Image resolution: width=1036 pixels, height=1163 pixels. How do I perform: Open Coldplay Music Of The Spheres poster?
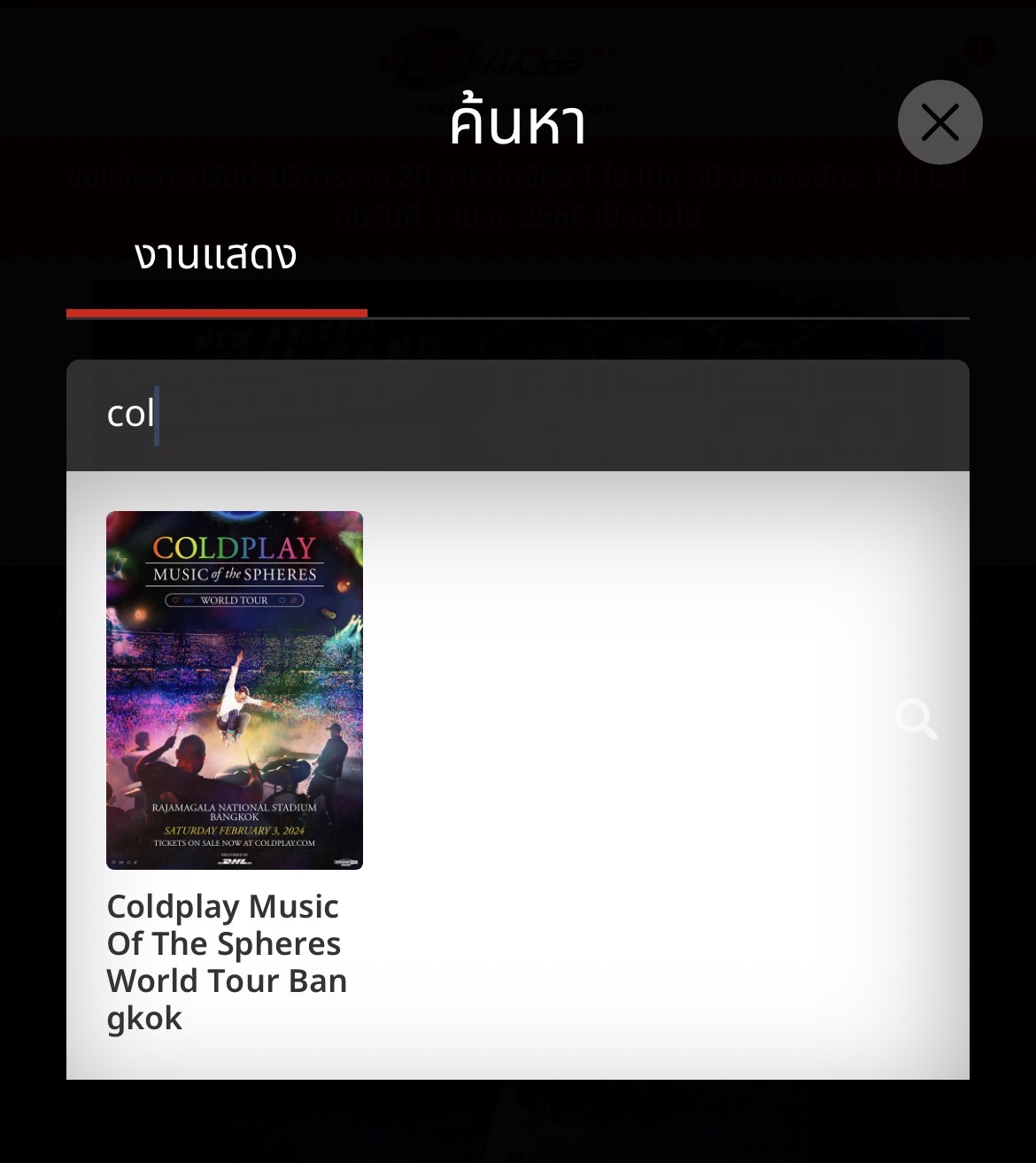click(x=235, y=690)
